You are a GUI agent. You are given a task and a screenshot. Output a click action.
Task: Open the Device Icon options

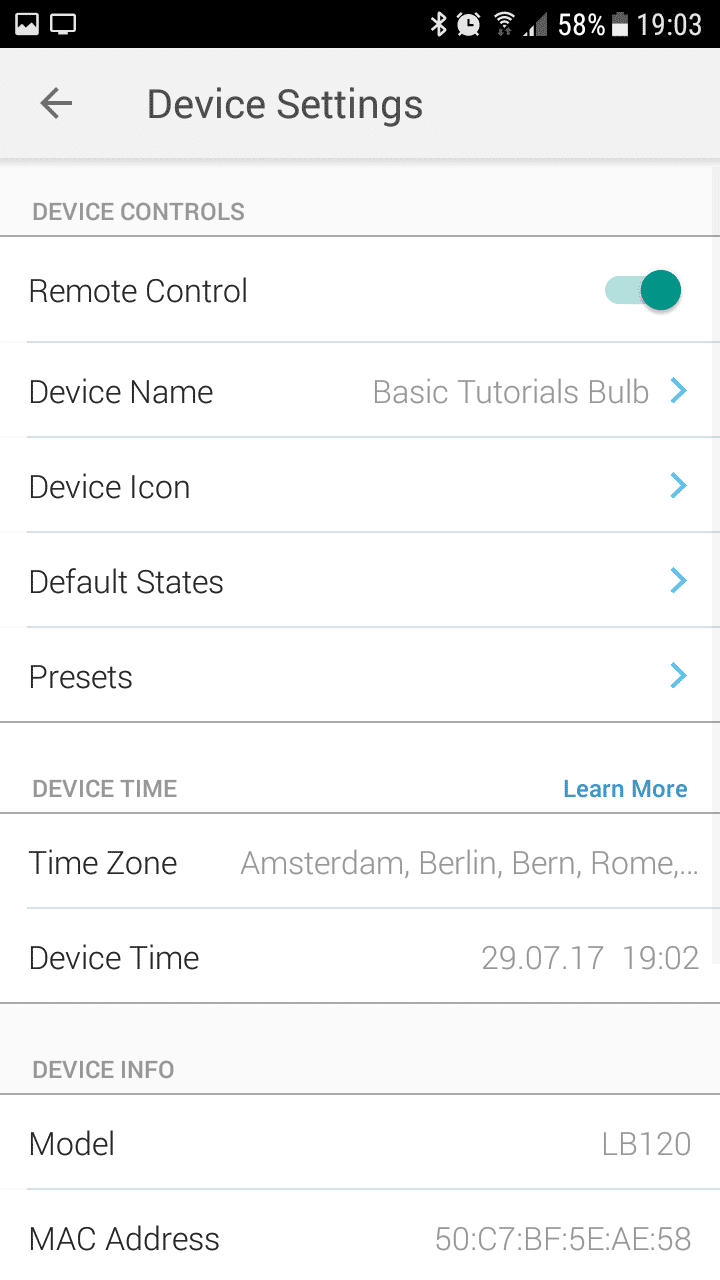click(x=360, y=487)
